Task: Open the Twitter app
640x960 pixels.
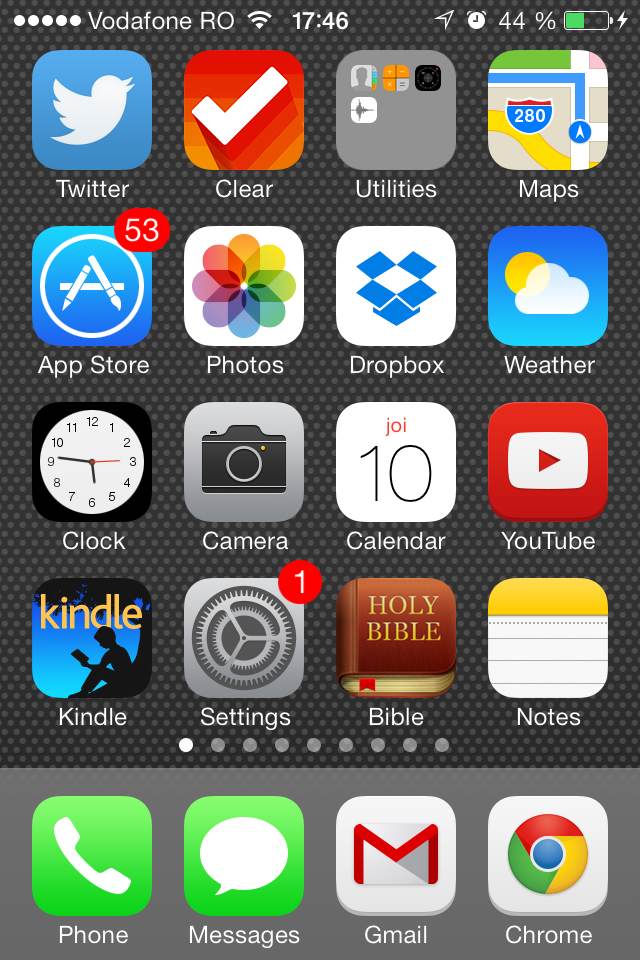Action: coord(92,110)
